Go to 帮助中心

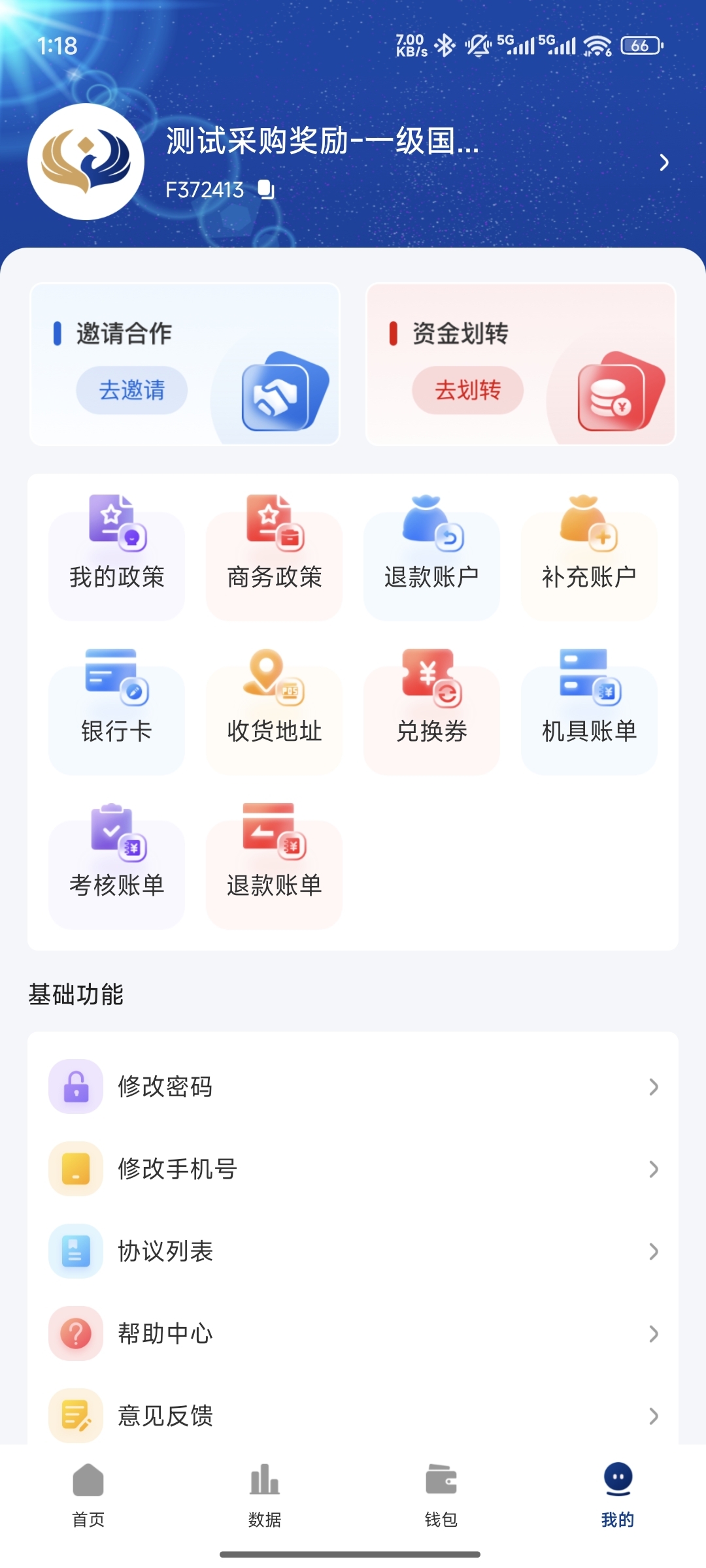(x=353, y=1333)
